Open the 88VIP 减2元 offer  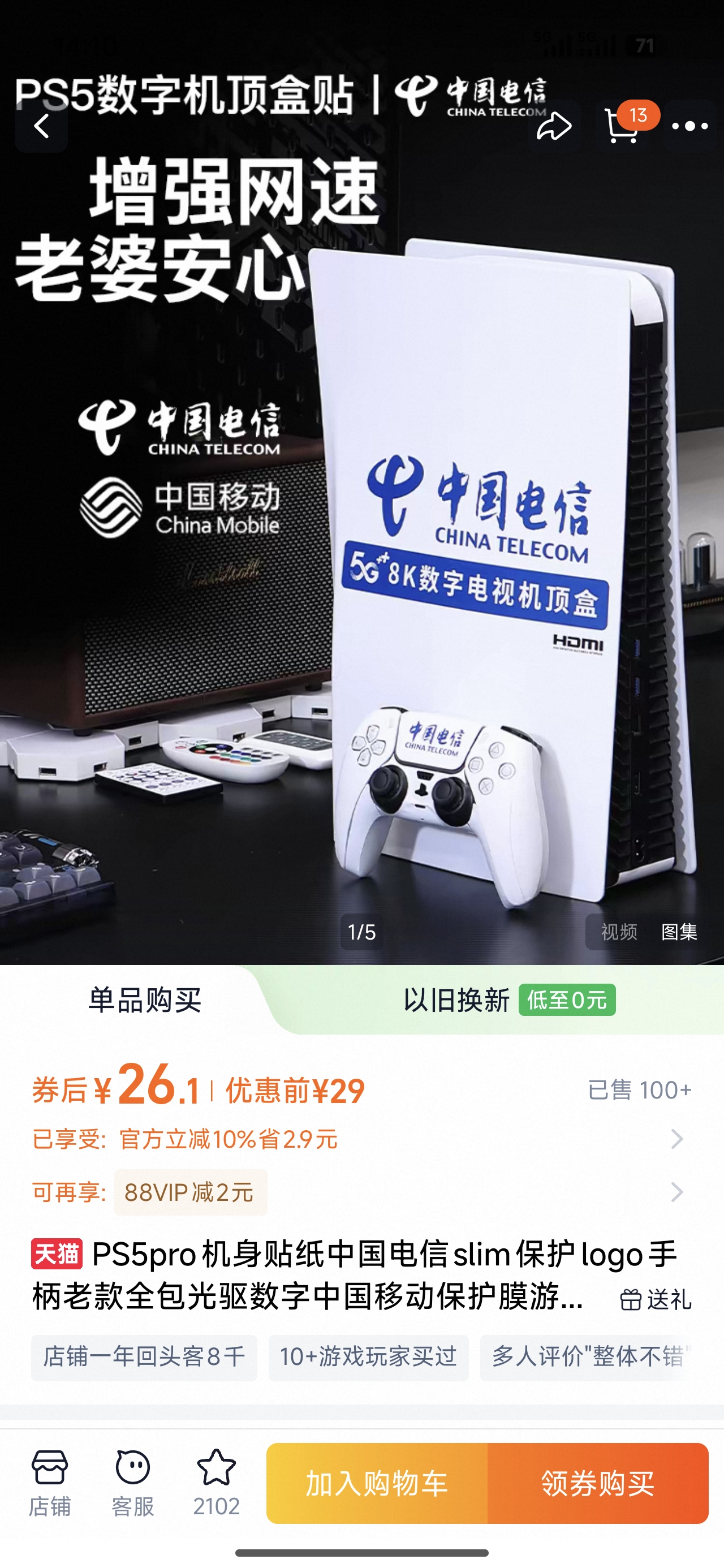coord(190,1192)
